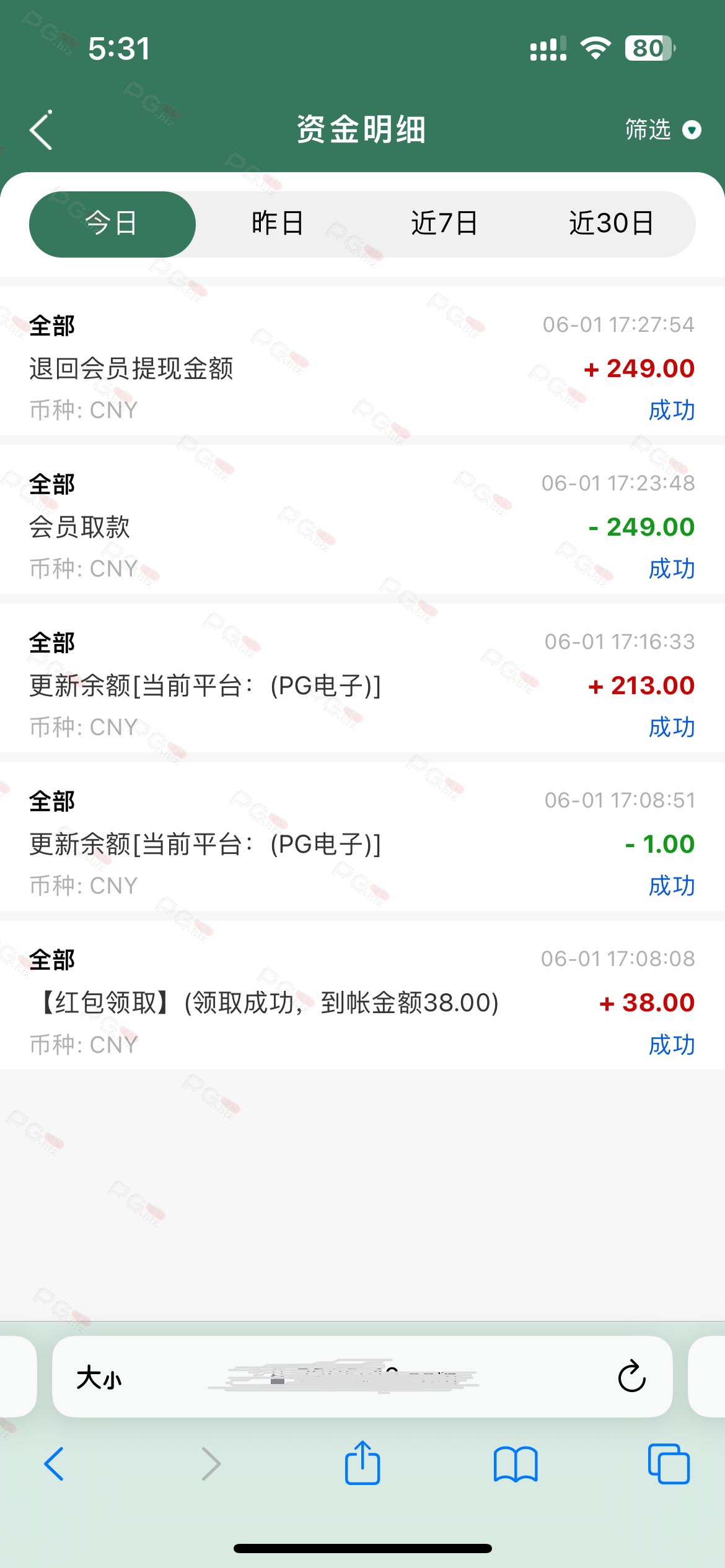The width and height of the screenshot is (725, 1568).
Task: Open the +213.00 更新余额 record
Action: click(362, 682)
